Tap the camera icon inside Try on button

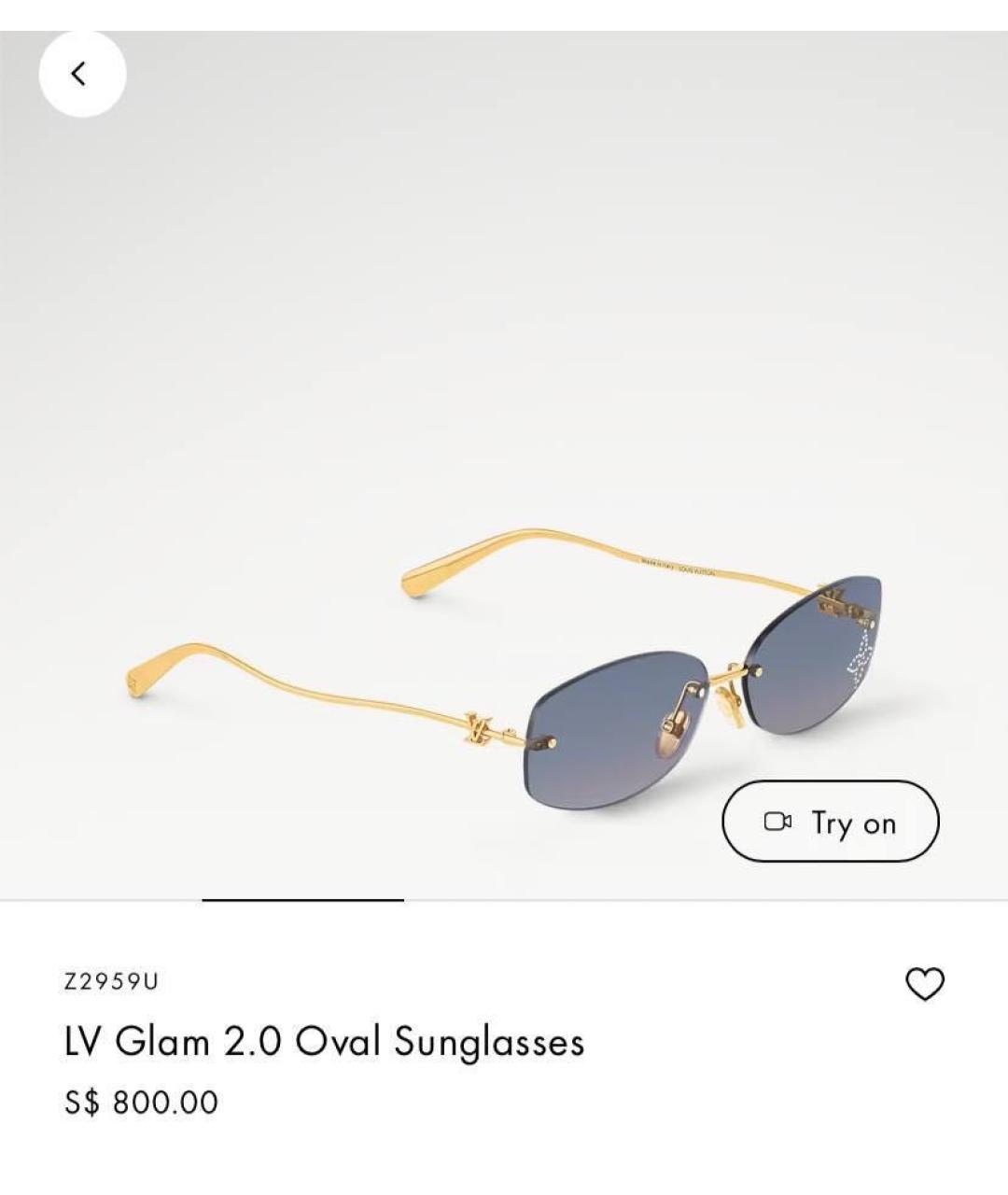point(778,822)
